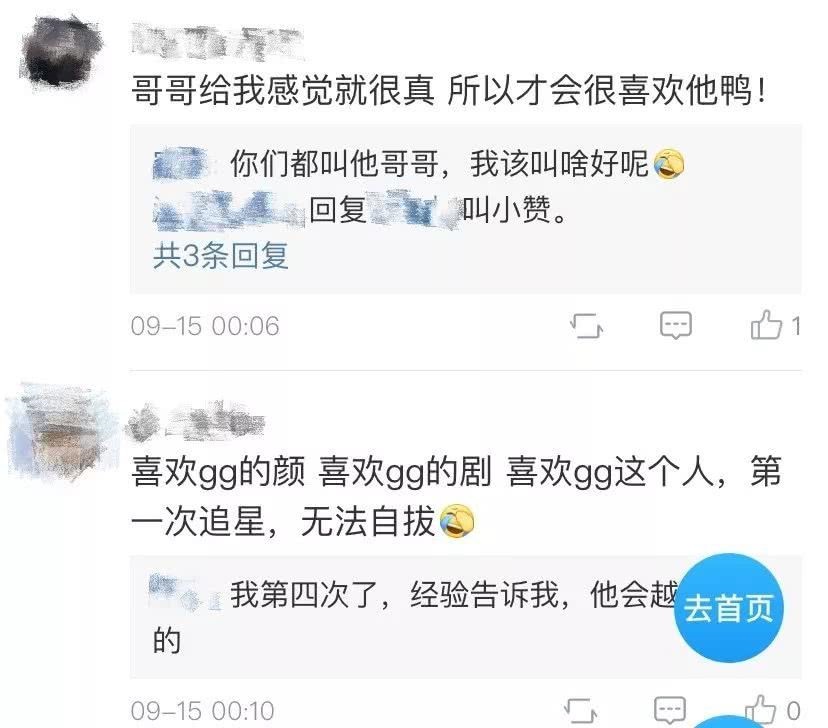Like the 09-15 00:06 comment
This screenshot has height=728, width=828.
pos(767,325)
